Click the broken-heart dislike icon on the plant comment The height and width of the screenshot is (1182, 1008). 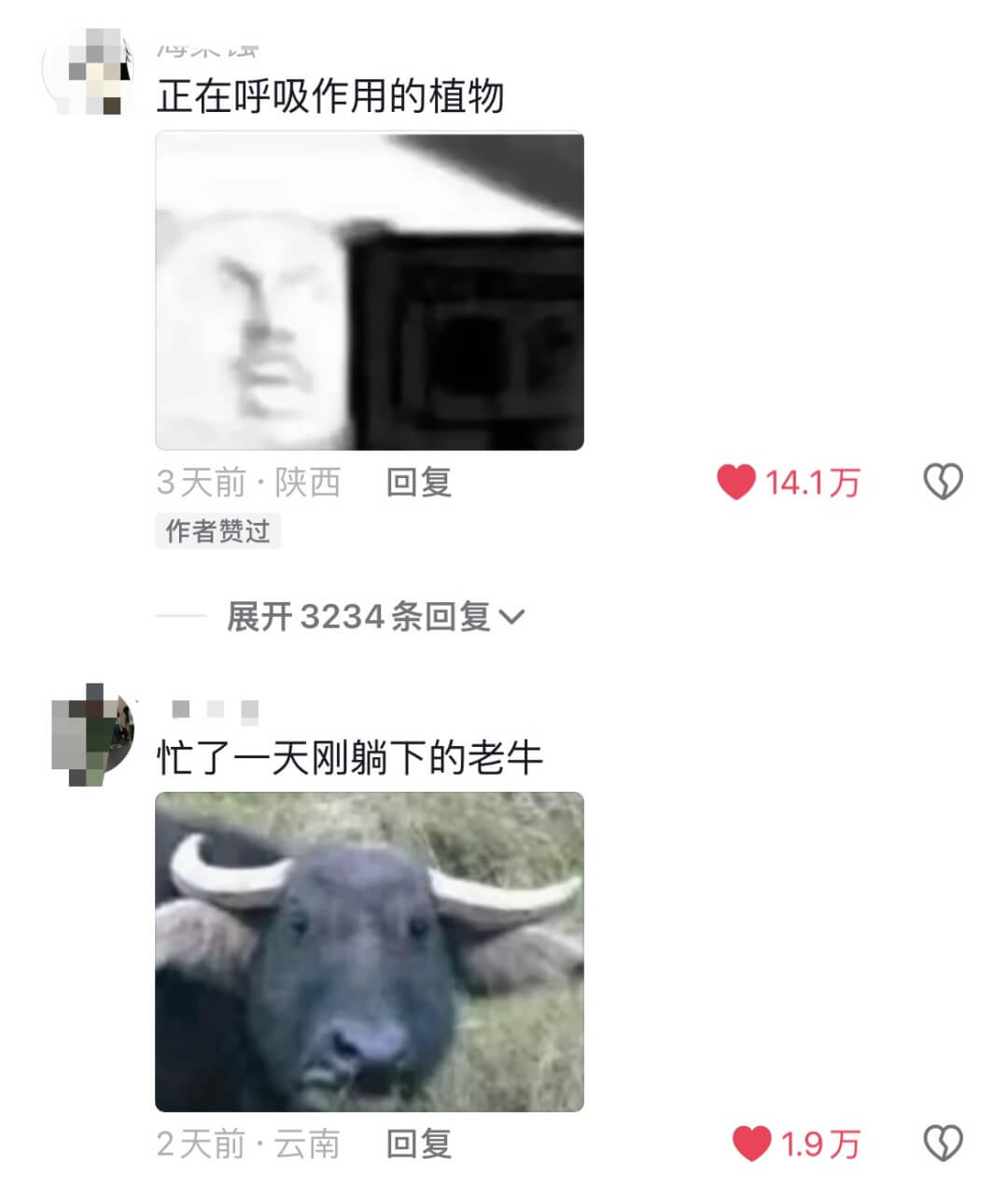tap(943, 482)
